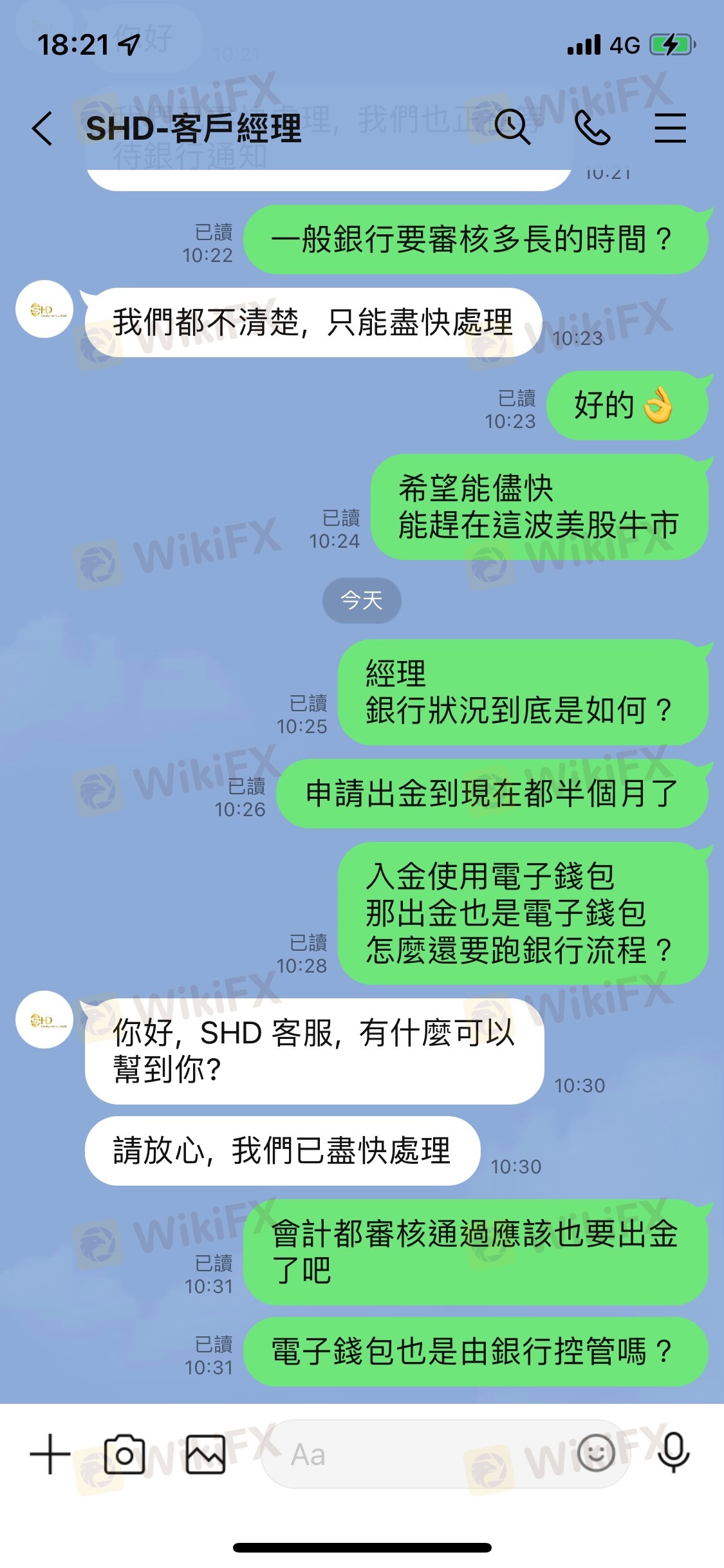Tap the Aa message input field
Viewport: 724px width, 1568px height.
[444, 1454]
